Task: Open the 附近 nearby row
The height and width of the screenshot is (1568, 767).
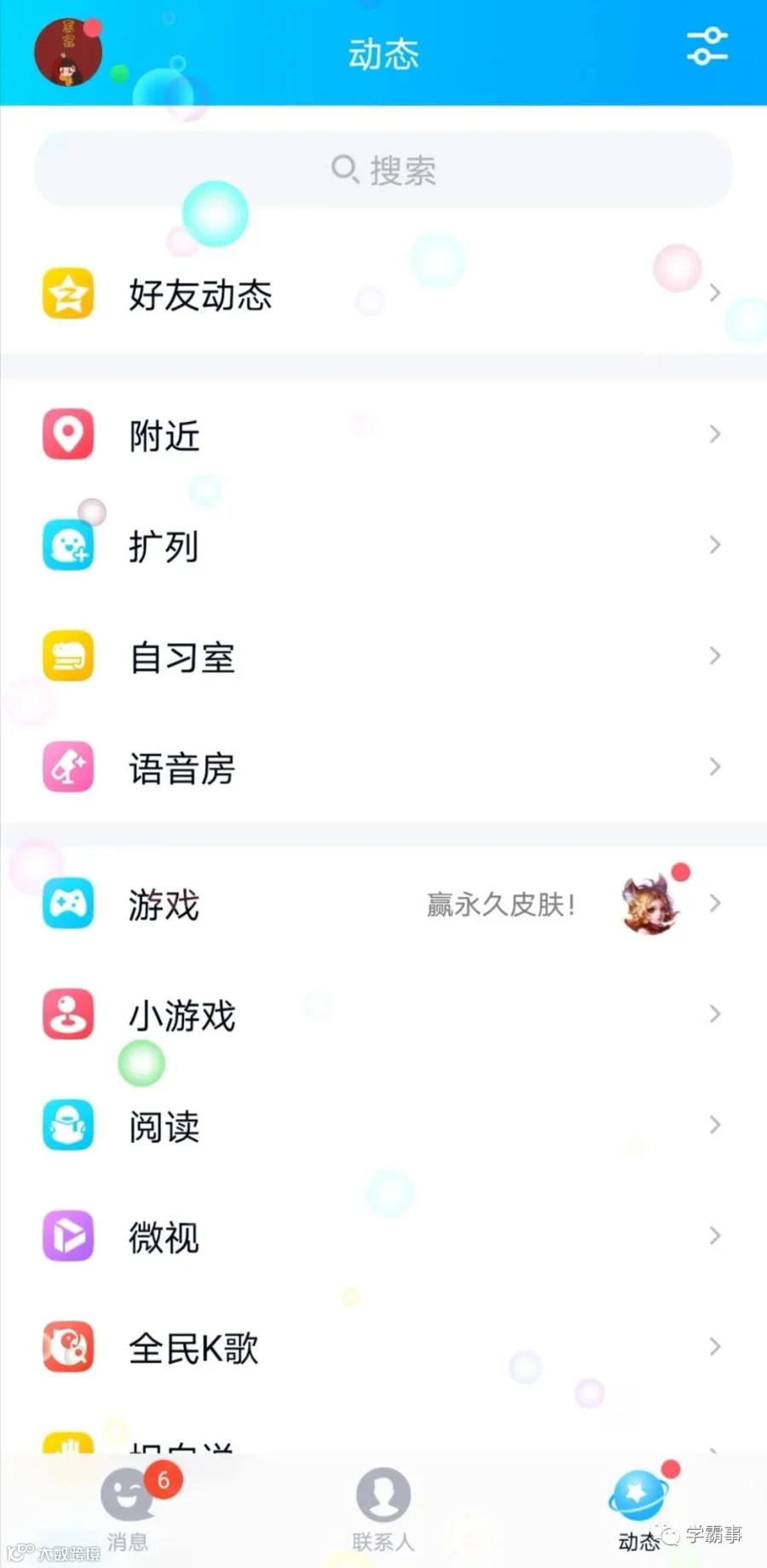Action: click(x=383, y=435)
